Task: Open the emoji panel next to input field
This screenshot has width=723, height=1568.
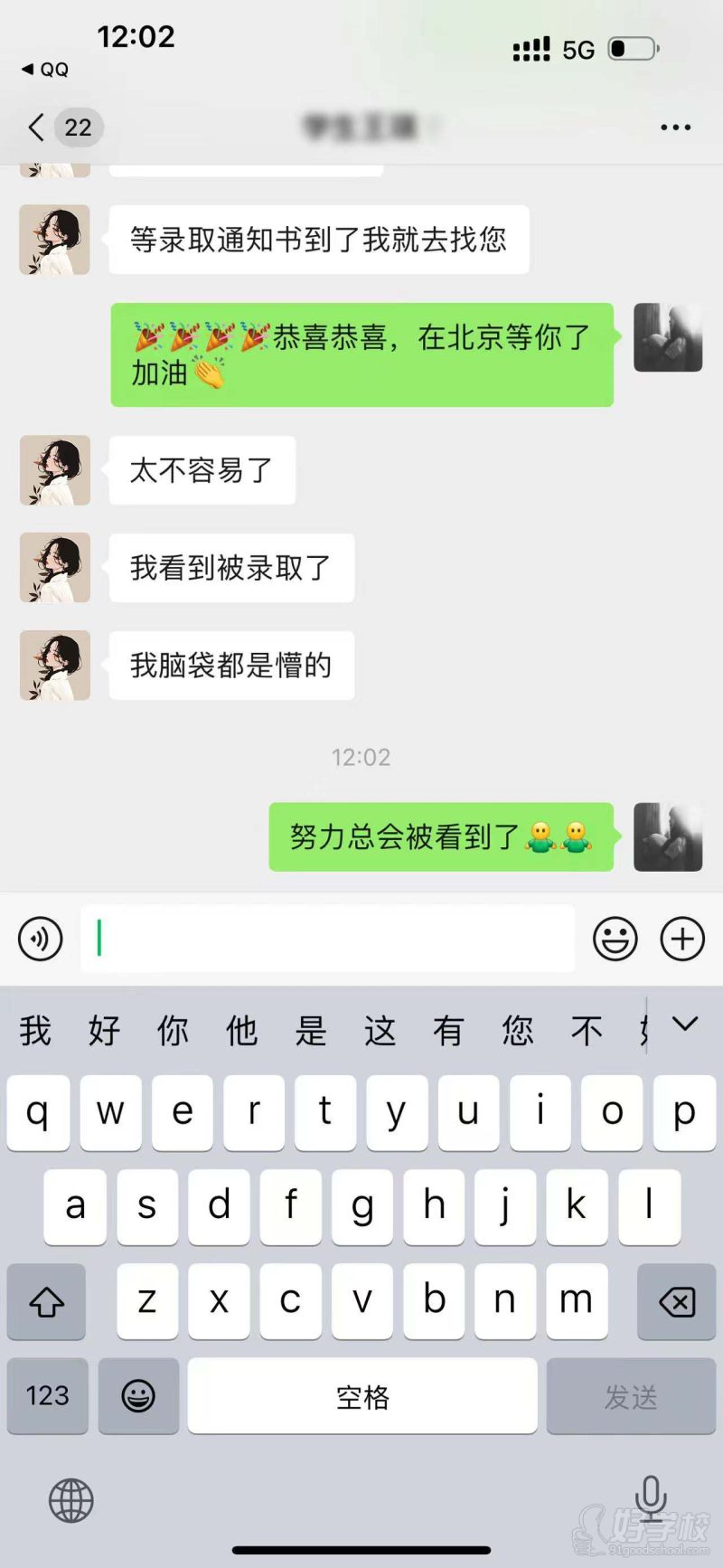Action: 615,939
